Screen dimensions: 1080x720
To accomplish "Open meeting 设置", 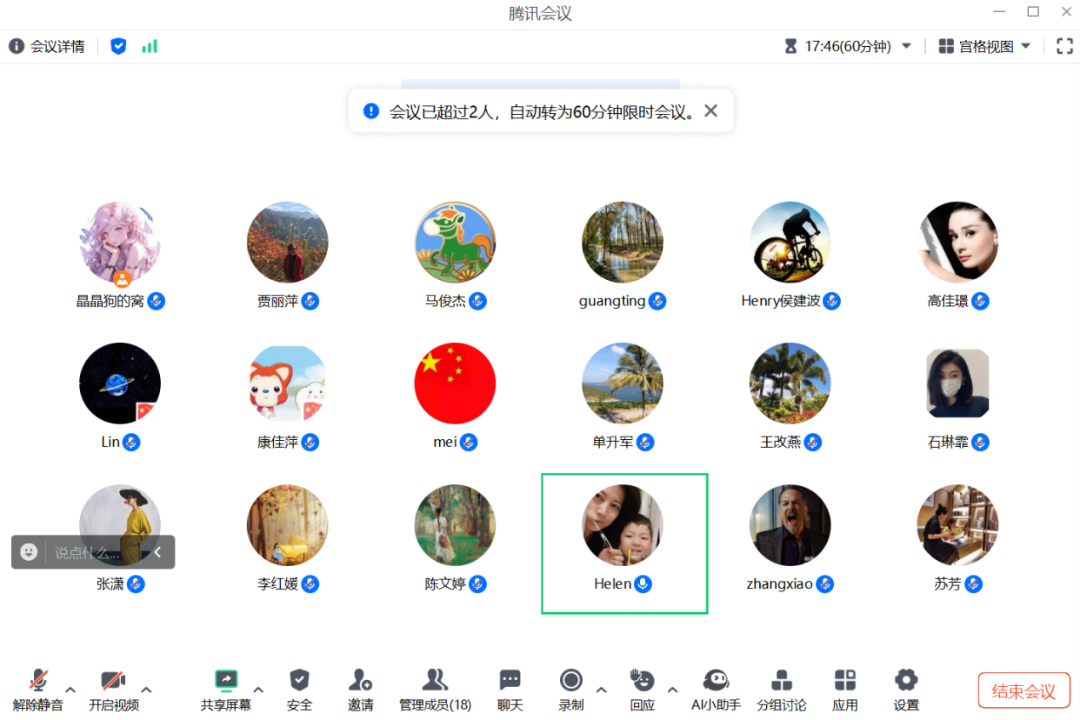I will tap(906, 688).
